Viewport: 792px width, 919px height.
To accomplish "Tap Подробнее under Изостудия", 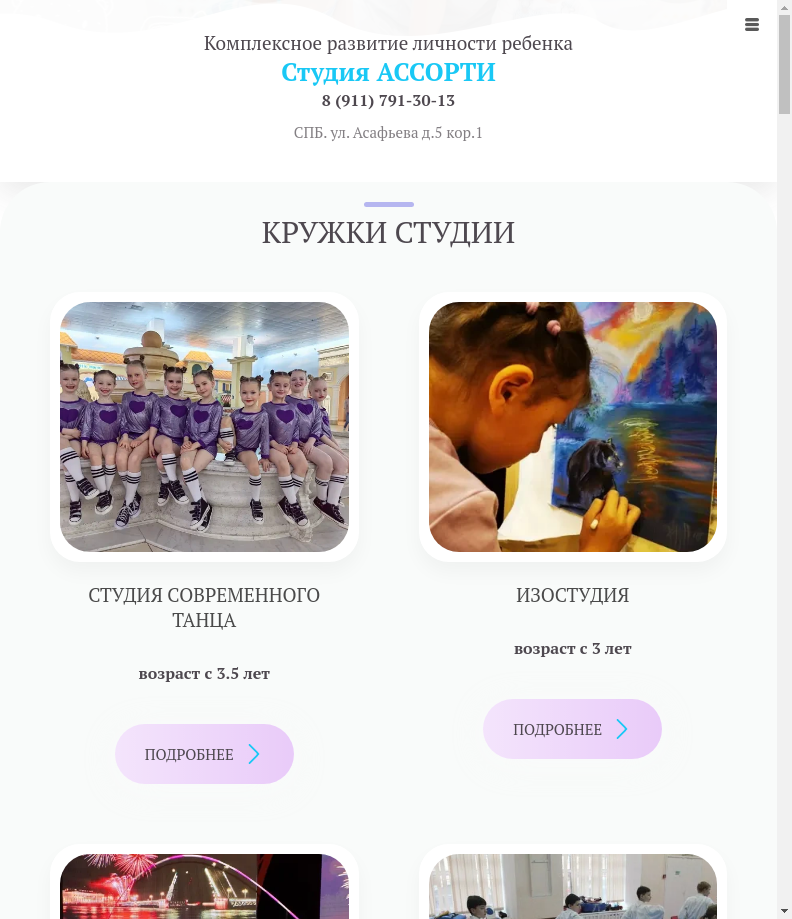I will [x=572, y=729].
